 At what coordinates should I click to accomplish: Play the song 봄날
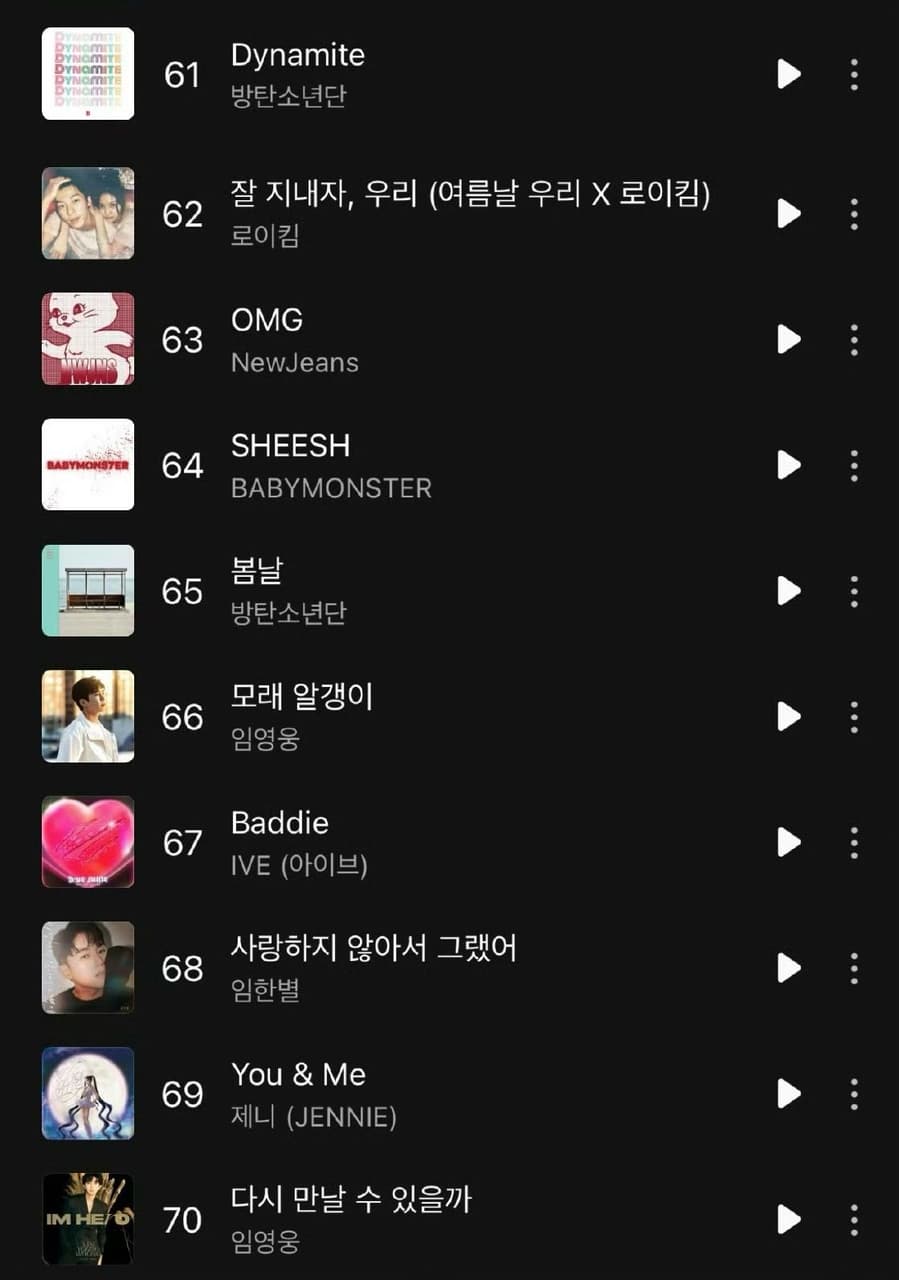pos(789,591)
